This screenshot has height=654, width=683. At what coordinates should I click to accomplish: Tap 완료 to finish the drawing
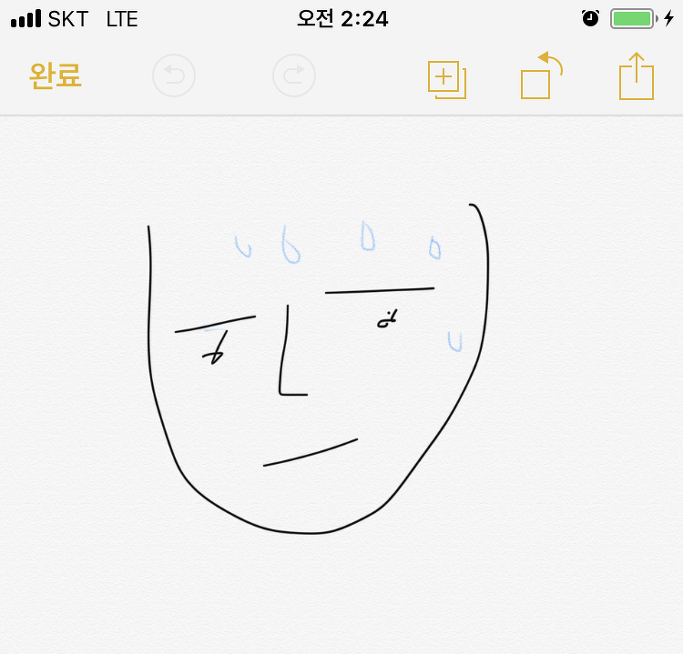click(55, 76)
